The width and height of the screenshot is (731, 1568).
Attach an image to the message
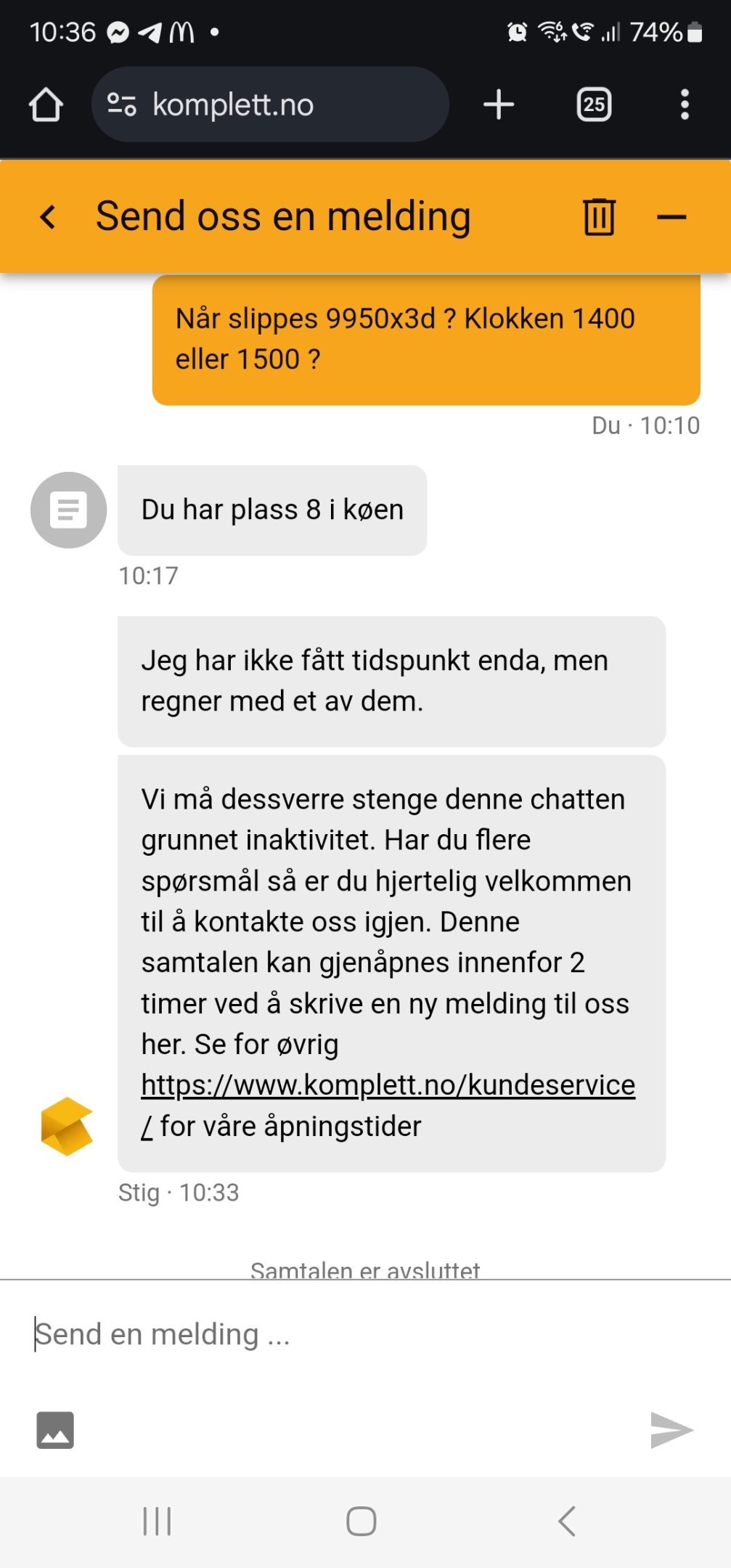point(55,1430)
